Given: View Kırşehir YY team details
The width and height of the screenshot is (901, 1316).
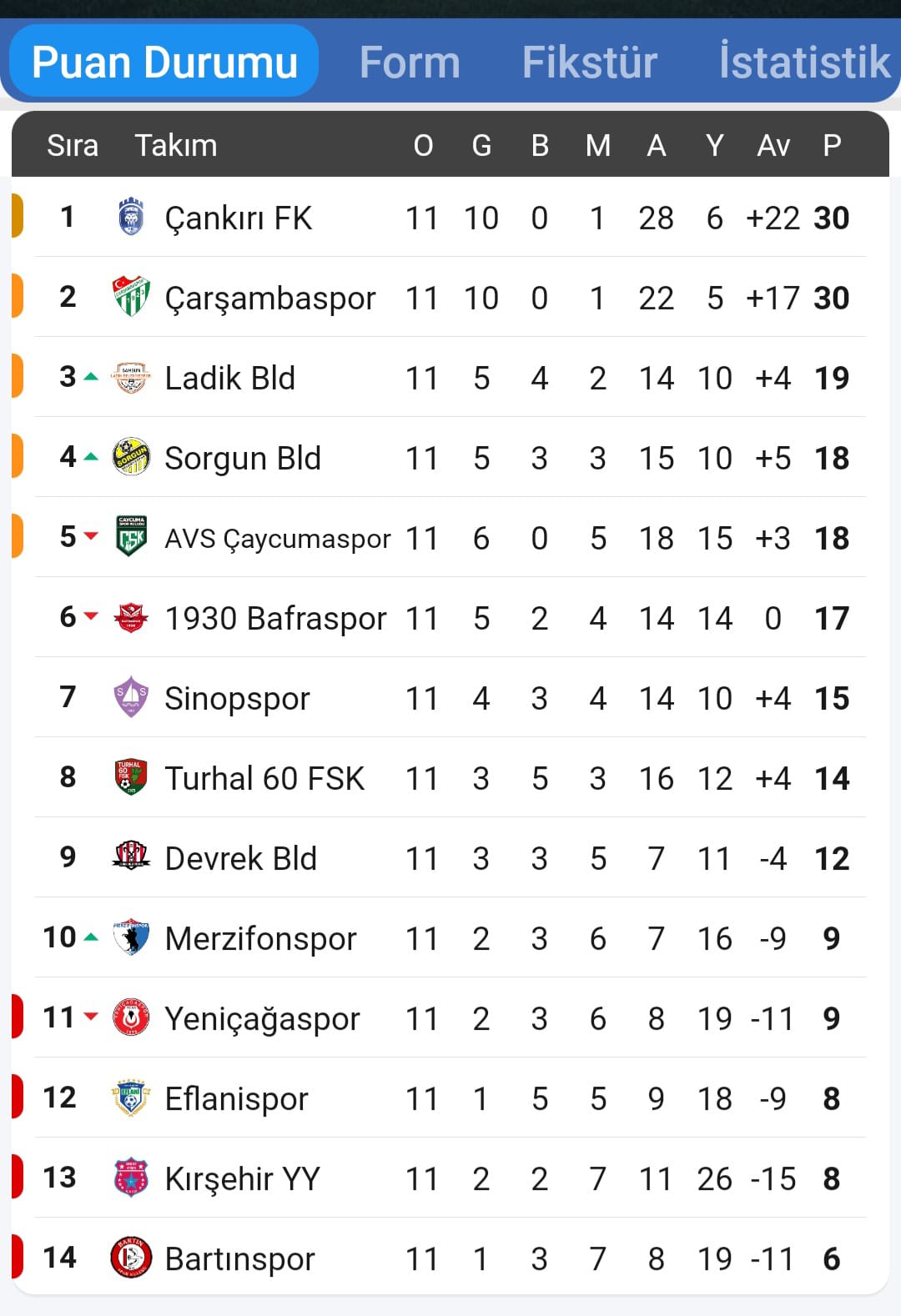Looking at the screenshot, I should click(242, 1179).
